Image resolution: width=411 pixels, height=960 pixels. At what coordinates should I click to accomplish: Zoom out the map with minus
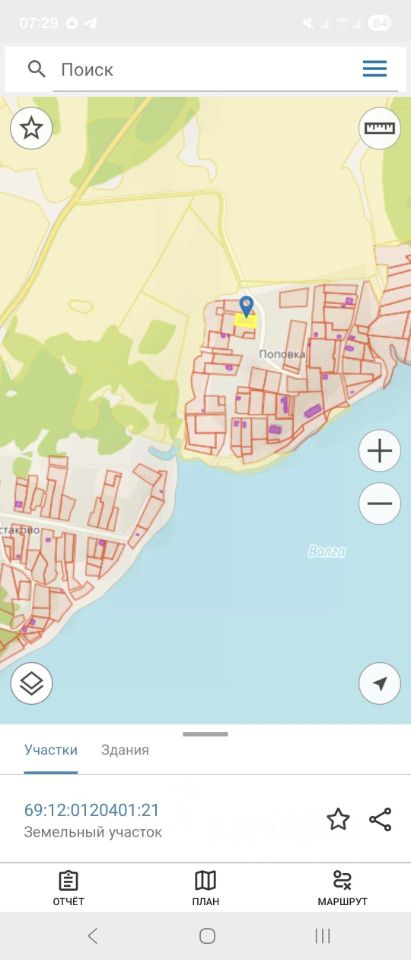380,504
